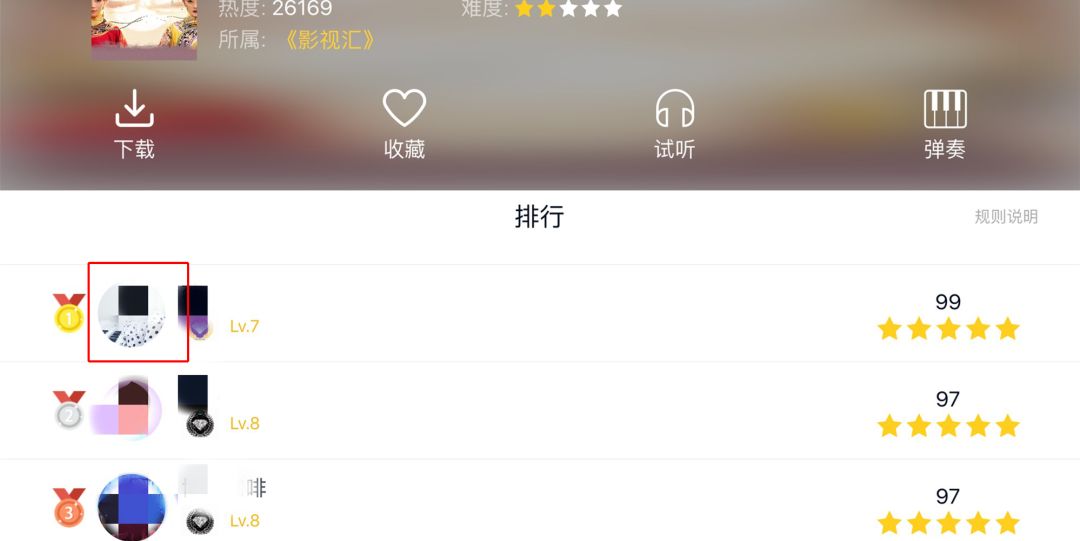Open the first-place player's avatar
The height and width of the screenshot is (541, 1080).
click(x=132, y=314)
